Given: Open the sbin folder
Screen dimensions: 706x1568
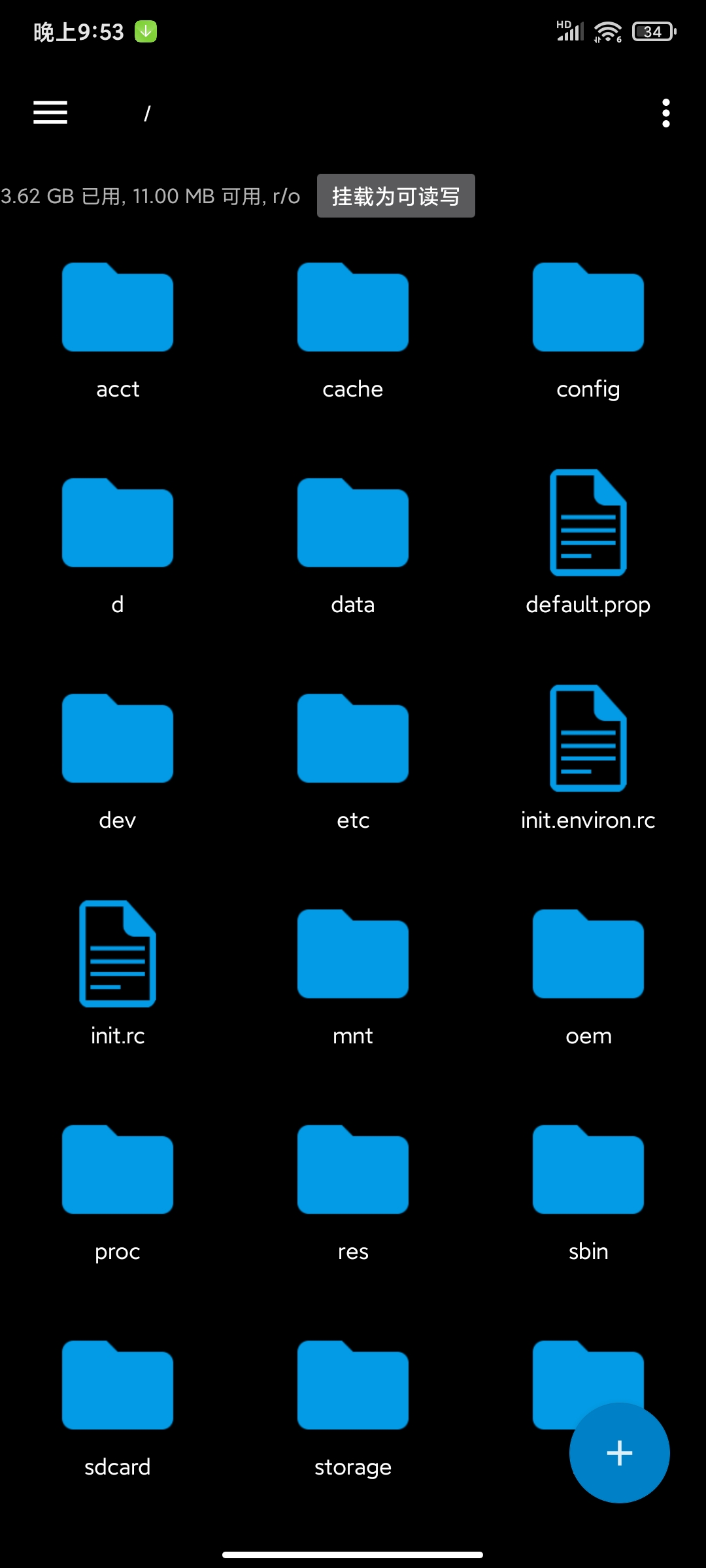Looking at the screenshot, I should pyautogui.click(x=588, y=1171).
